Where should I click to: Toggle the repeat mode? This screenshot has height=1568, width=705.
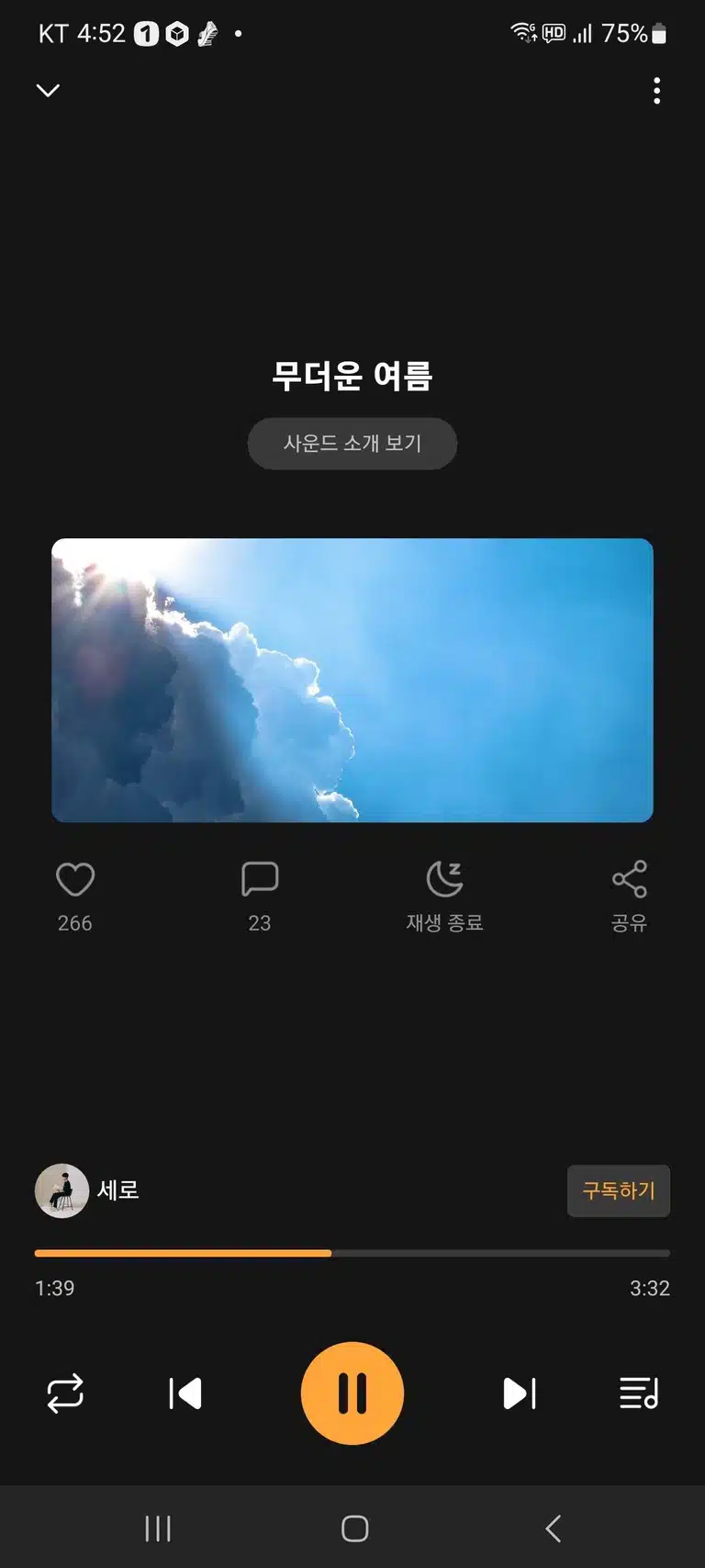tap(65, 1393)
